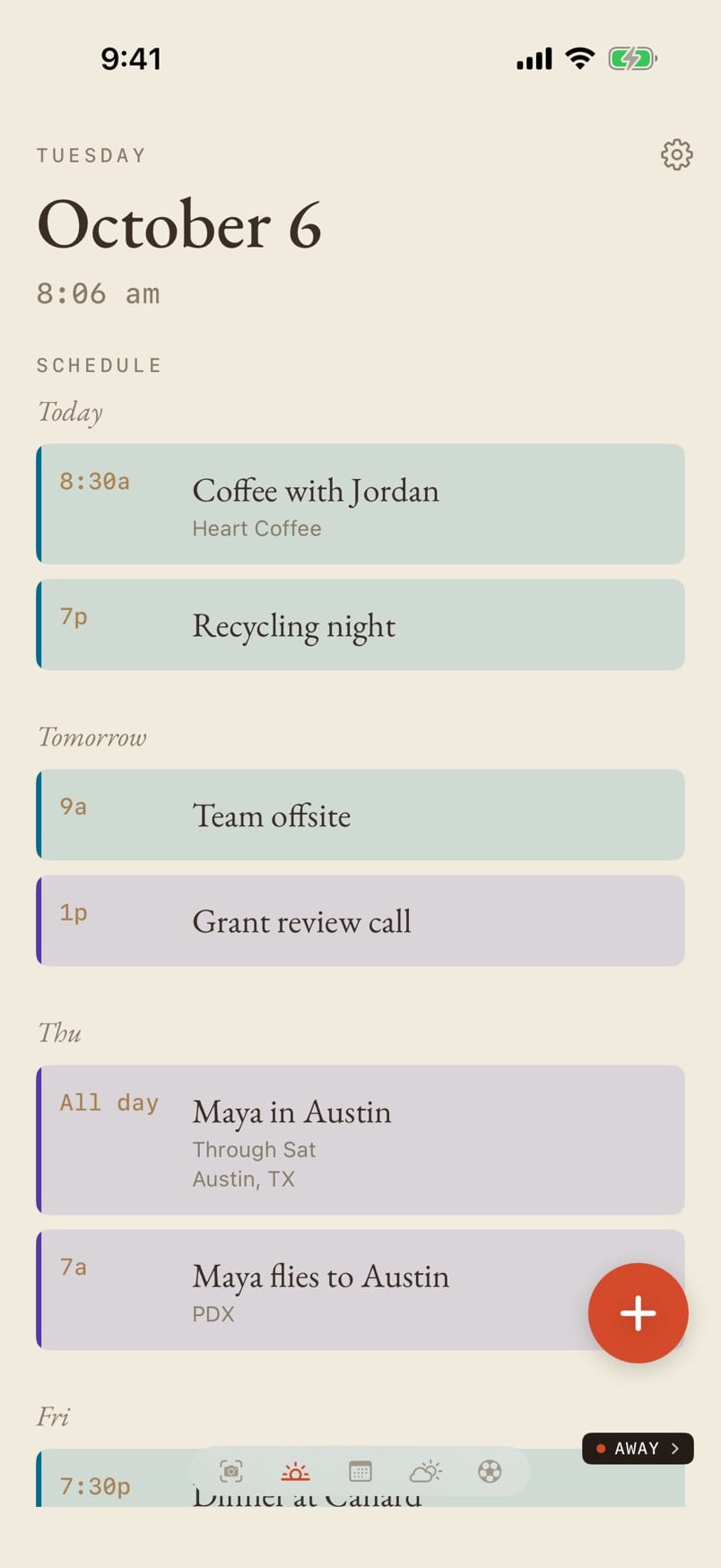The height and width of the screenshot is (1568, 721).
Task: Switch to the calendar tab
Action: tap(360, 1471)
